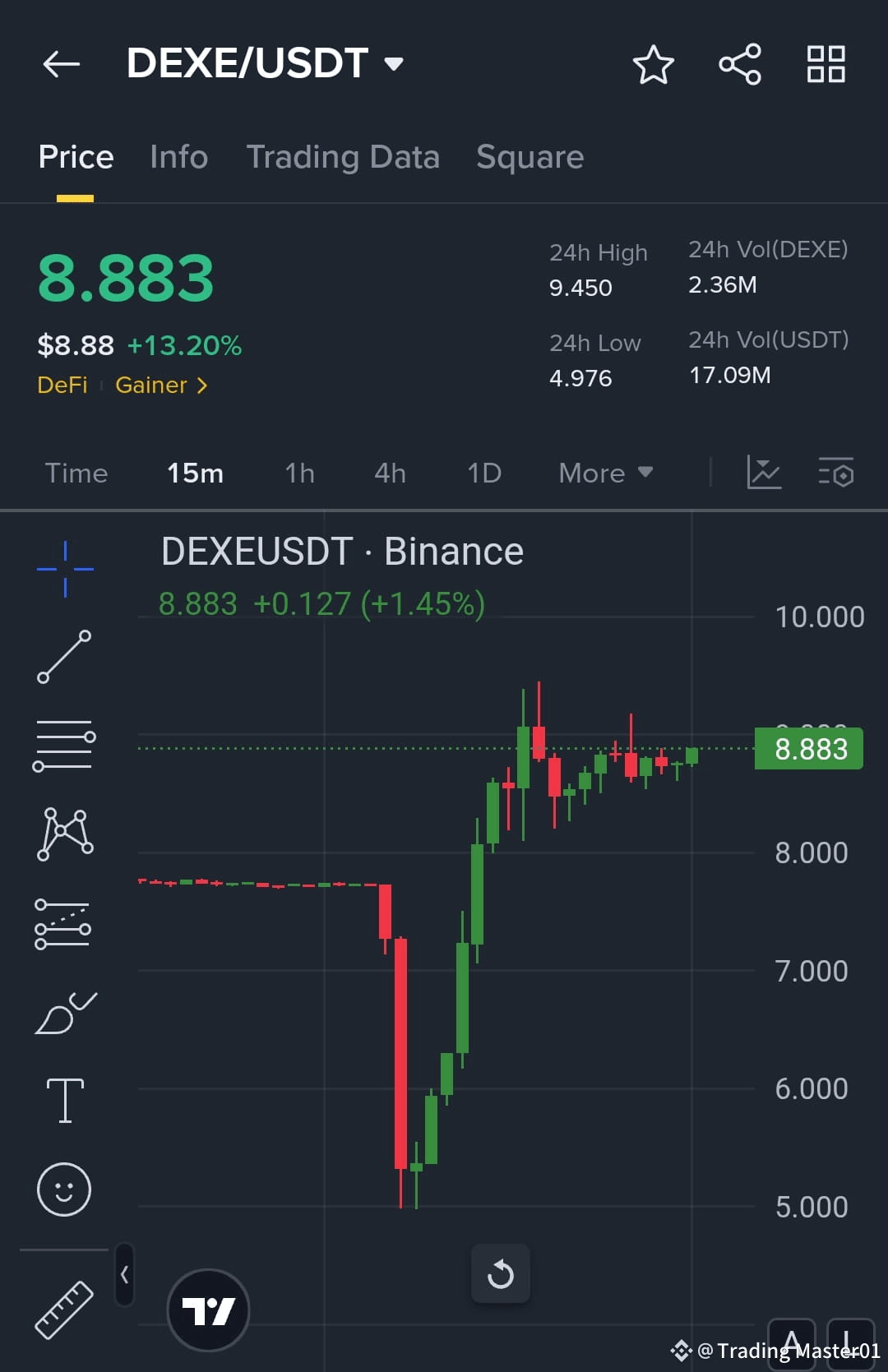
Task: Select the text annotation tool
Action: (65, 1102)
